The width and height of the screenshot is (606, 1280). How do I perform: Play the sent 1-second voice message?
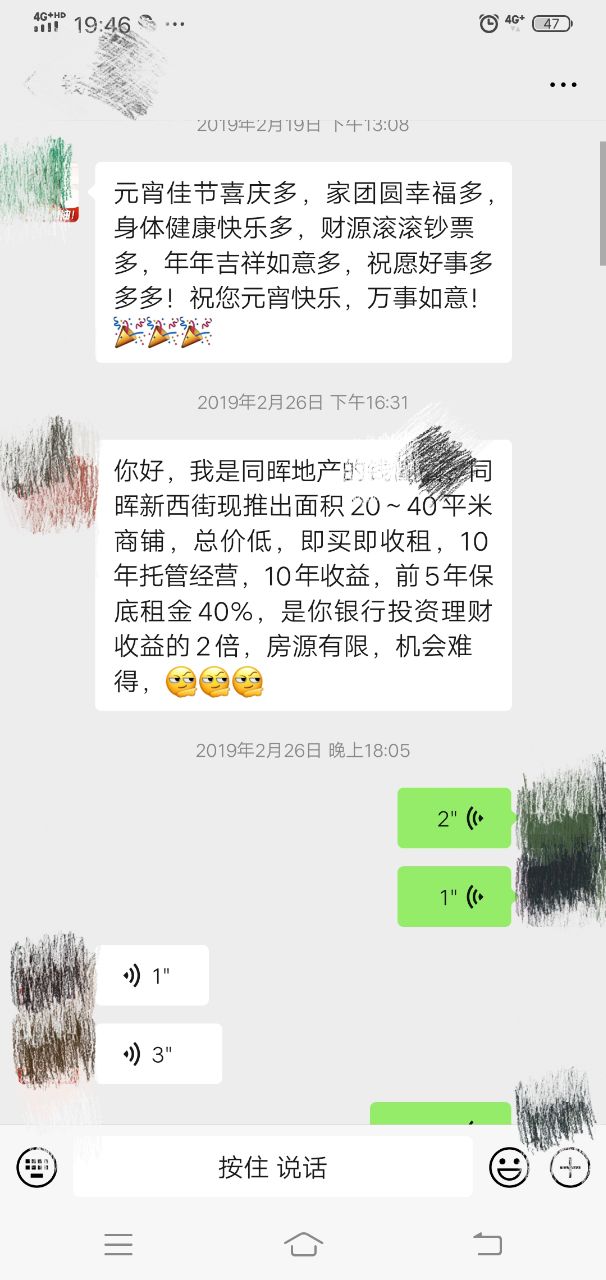(x=455, y=896)
